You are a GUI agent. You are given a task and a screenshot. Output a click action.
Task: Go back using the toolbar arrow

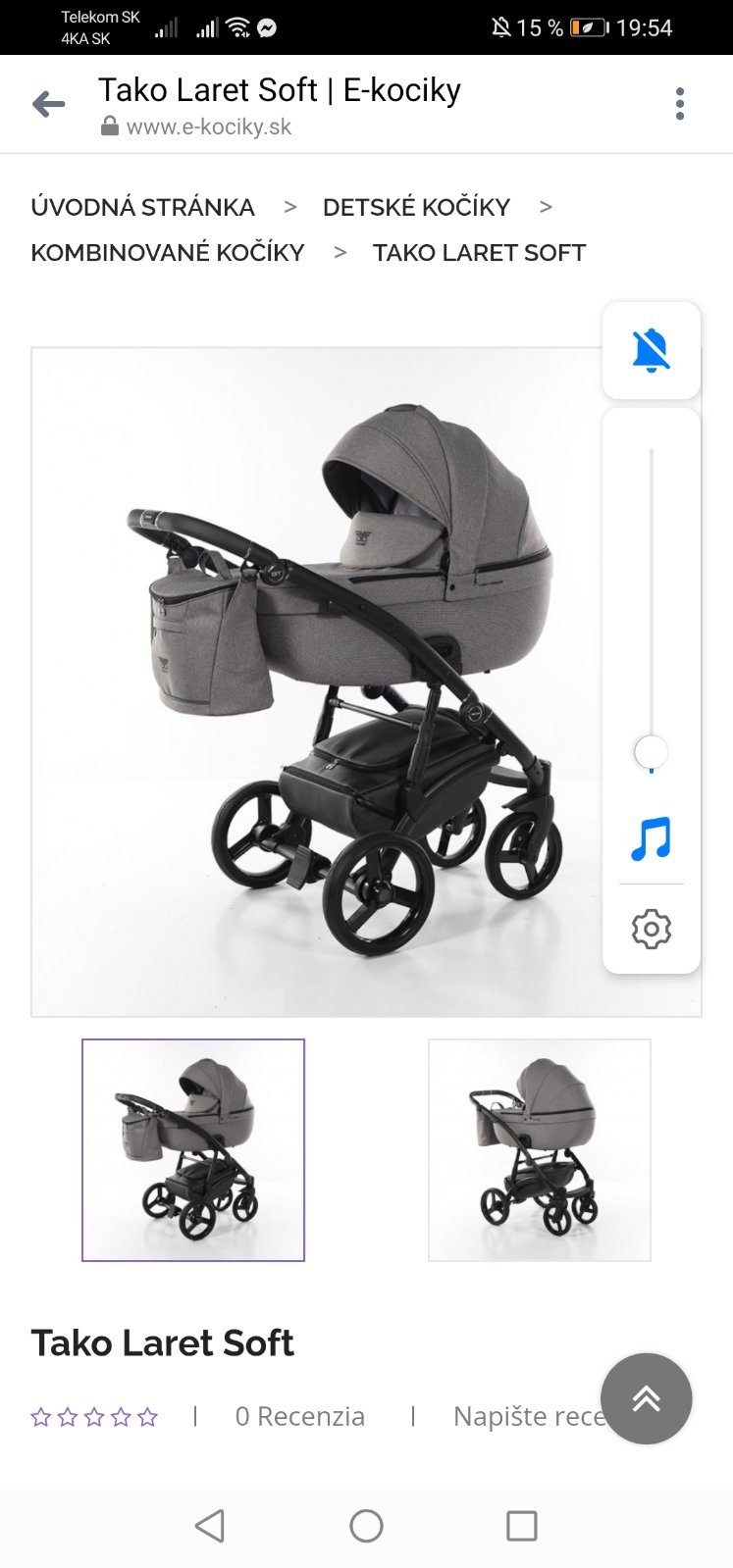click(48, 104)
